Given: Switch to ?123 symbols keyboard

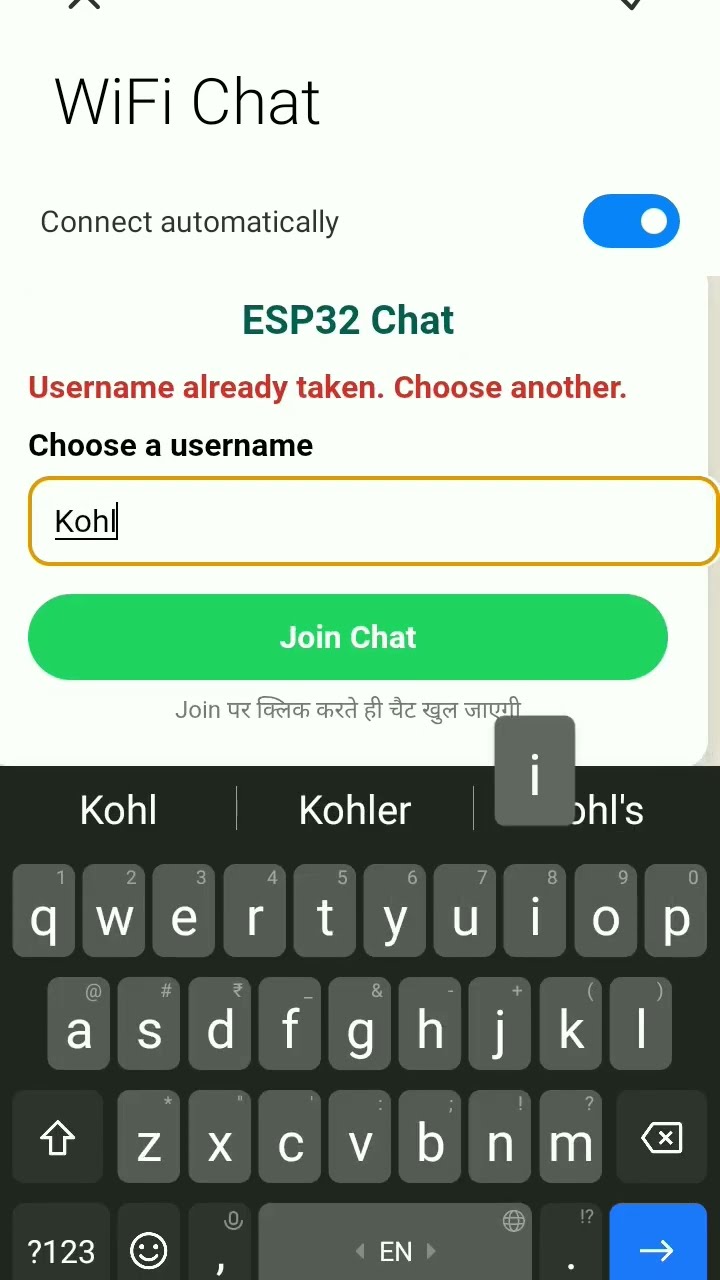Looking at the screenshot, I should 60,1250.
